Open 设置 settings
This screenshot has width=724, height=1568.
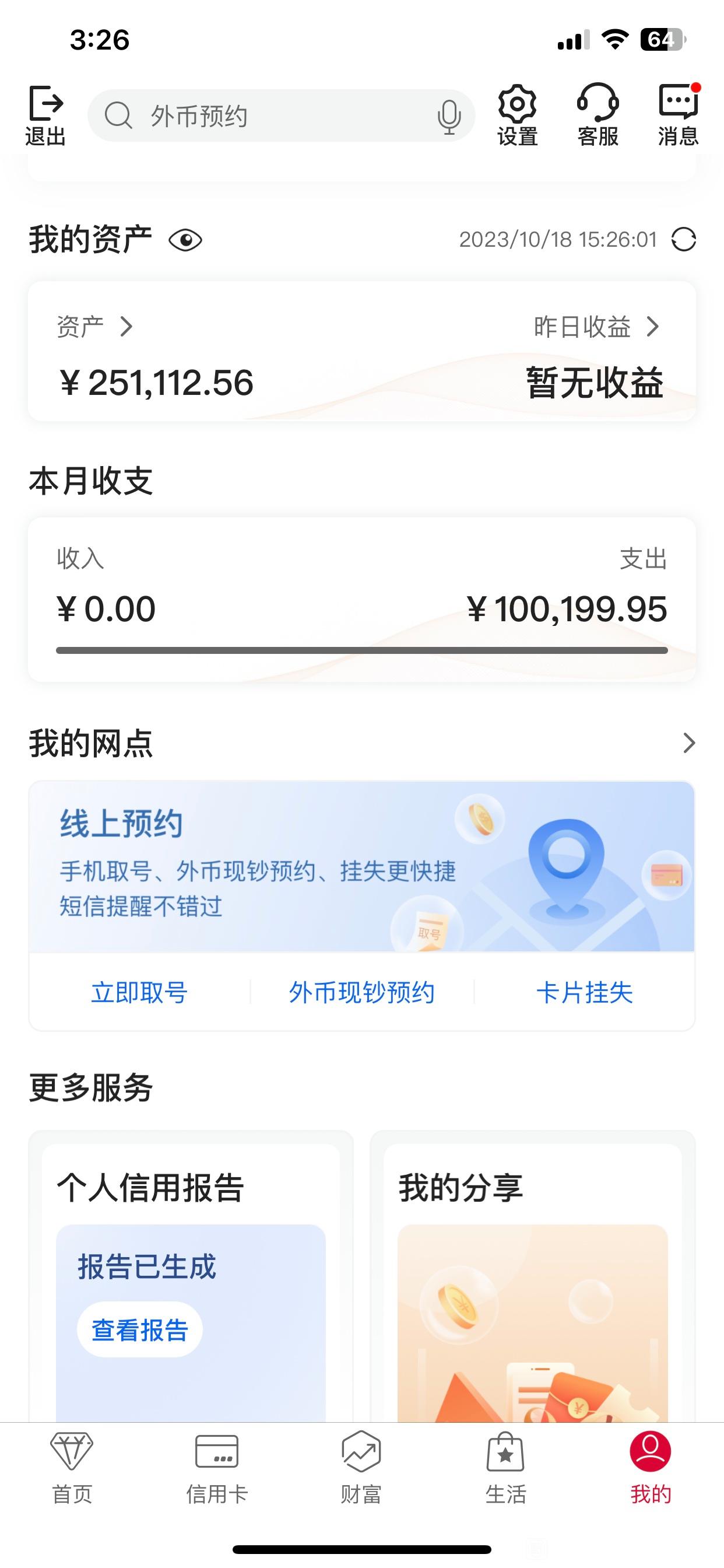[517, 116]
